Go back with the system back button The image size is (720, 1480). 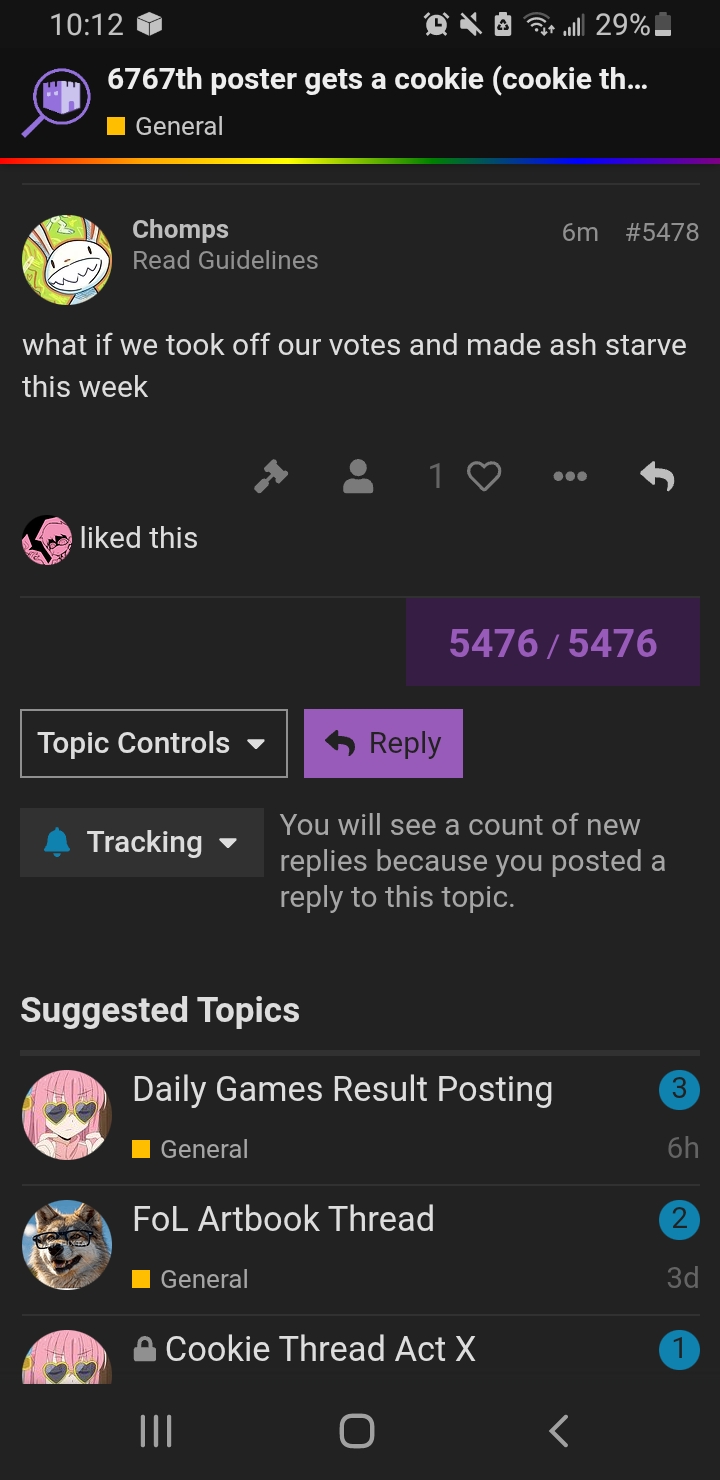pos(559,1430)
